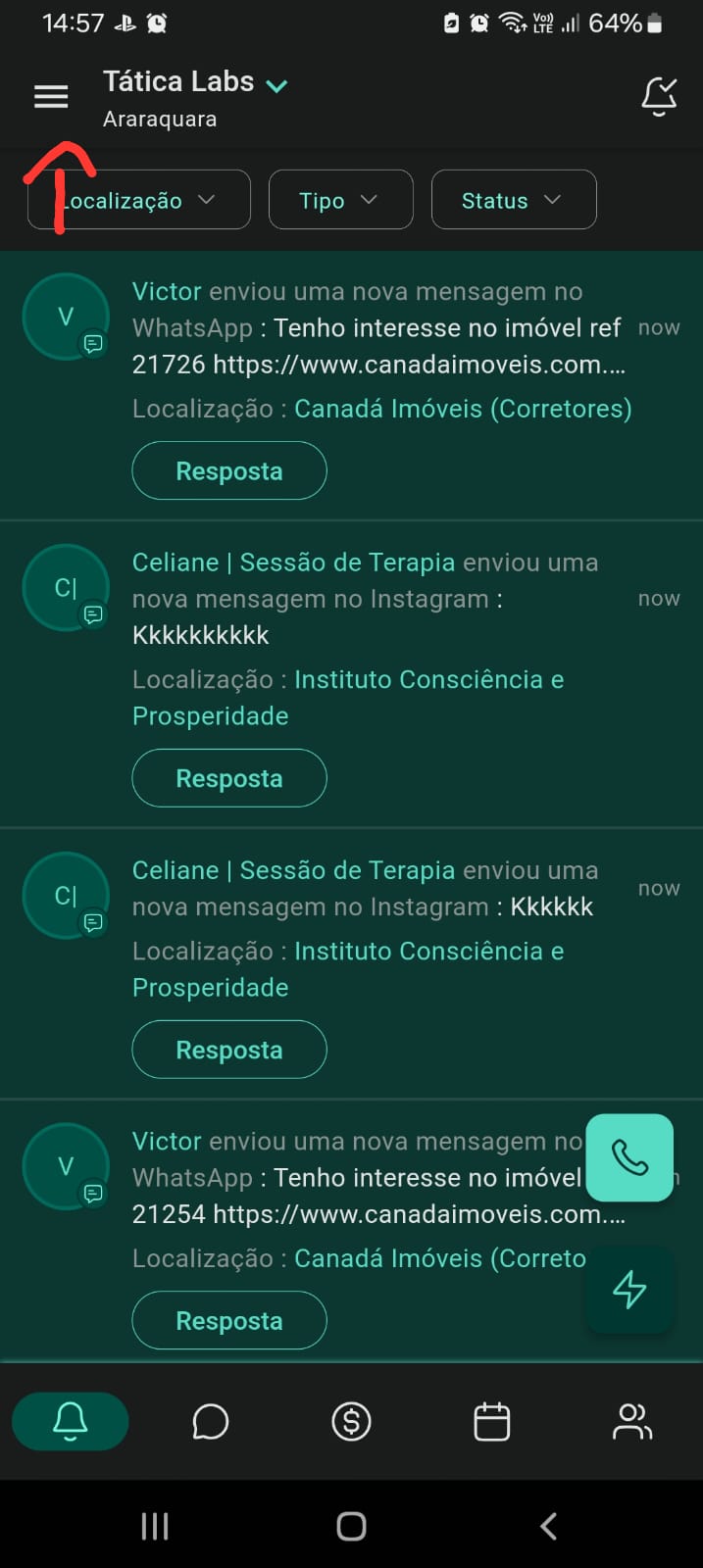Viewport: 703px width, 1568px height.
Task: Mark all notifications as read via bell icon
Action: [659, 96]
